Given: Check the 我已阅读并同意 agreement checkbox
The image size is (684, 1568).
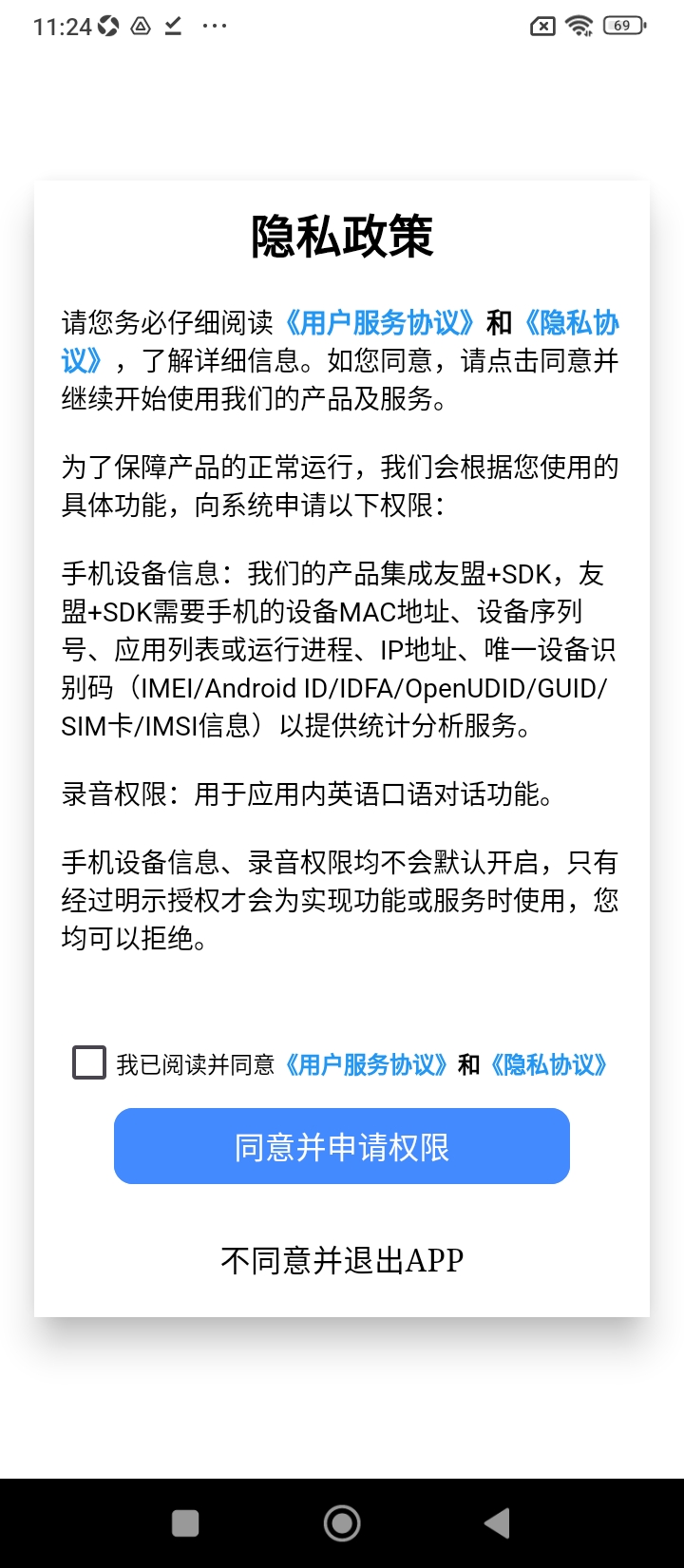Looking at the screenshot, I should click(89, 1062).
